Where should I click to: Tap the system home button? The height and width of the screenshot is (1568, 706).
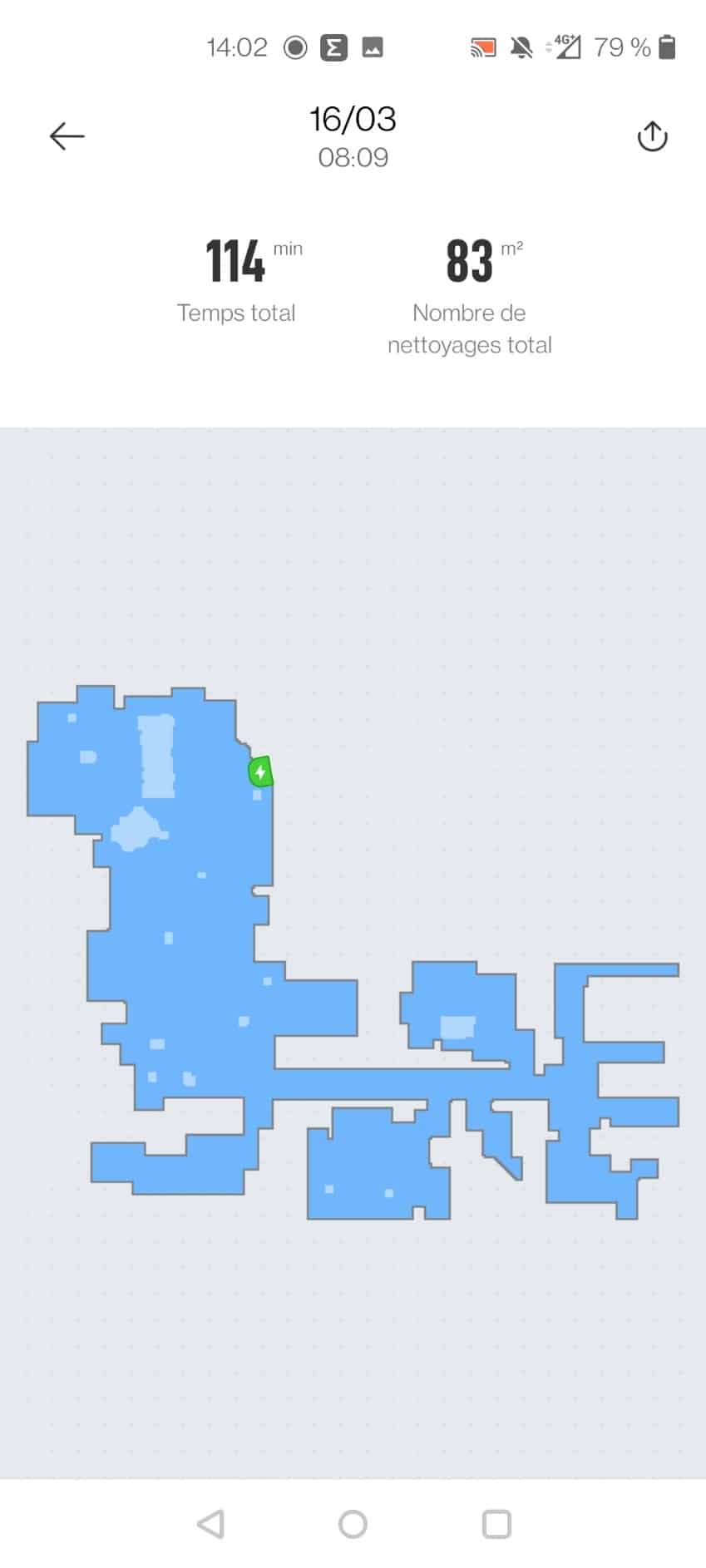[x=353, y=1524]
